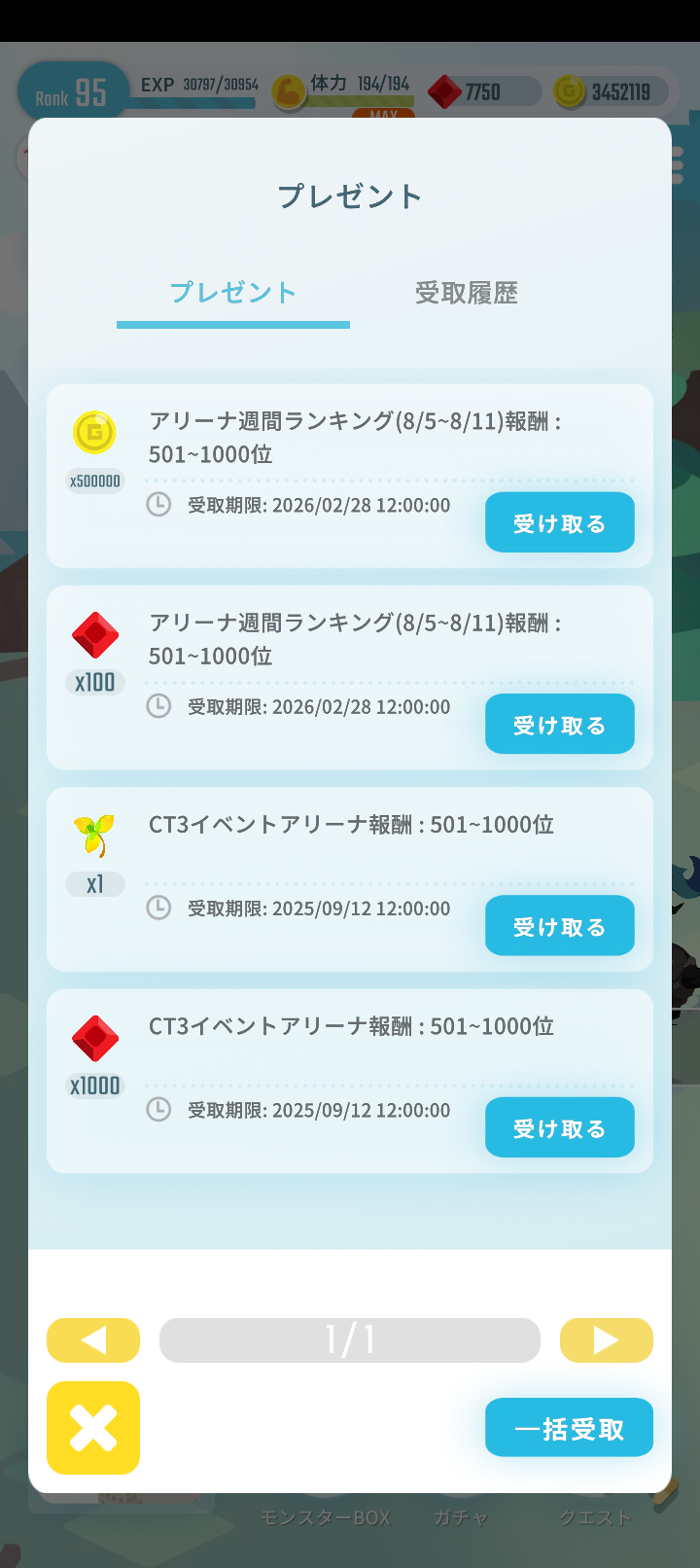This screenshot has height=1568, width=700.
Task: Select the プレゼント tab
Action: (232, 293)
